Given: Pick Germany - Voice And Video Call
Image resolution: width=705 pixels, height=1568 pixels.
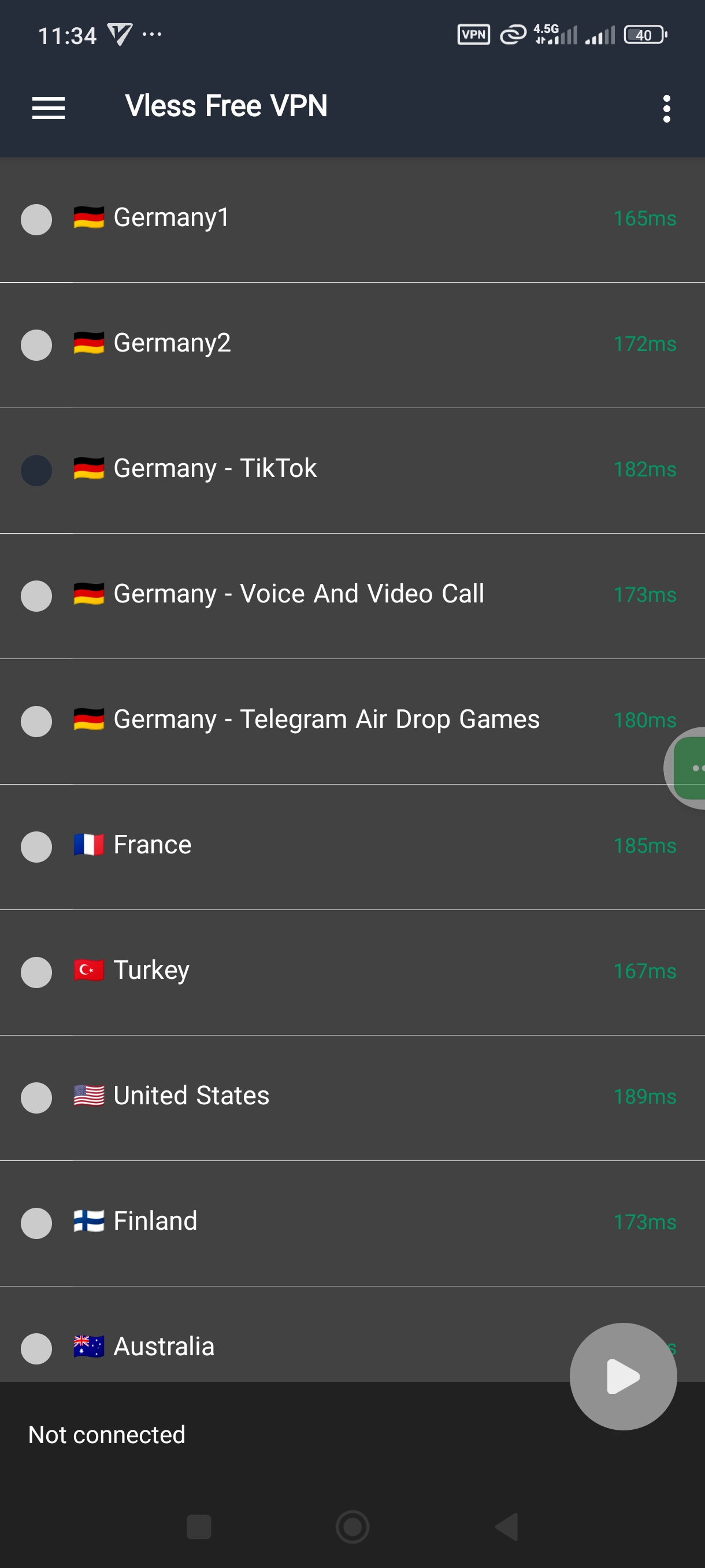Looking at the screenshot, I should coord(352,596).
